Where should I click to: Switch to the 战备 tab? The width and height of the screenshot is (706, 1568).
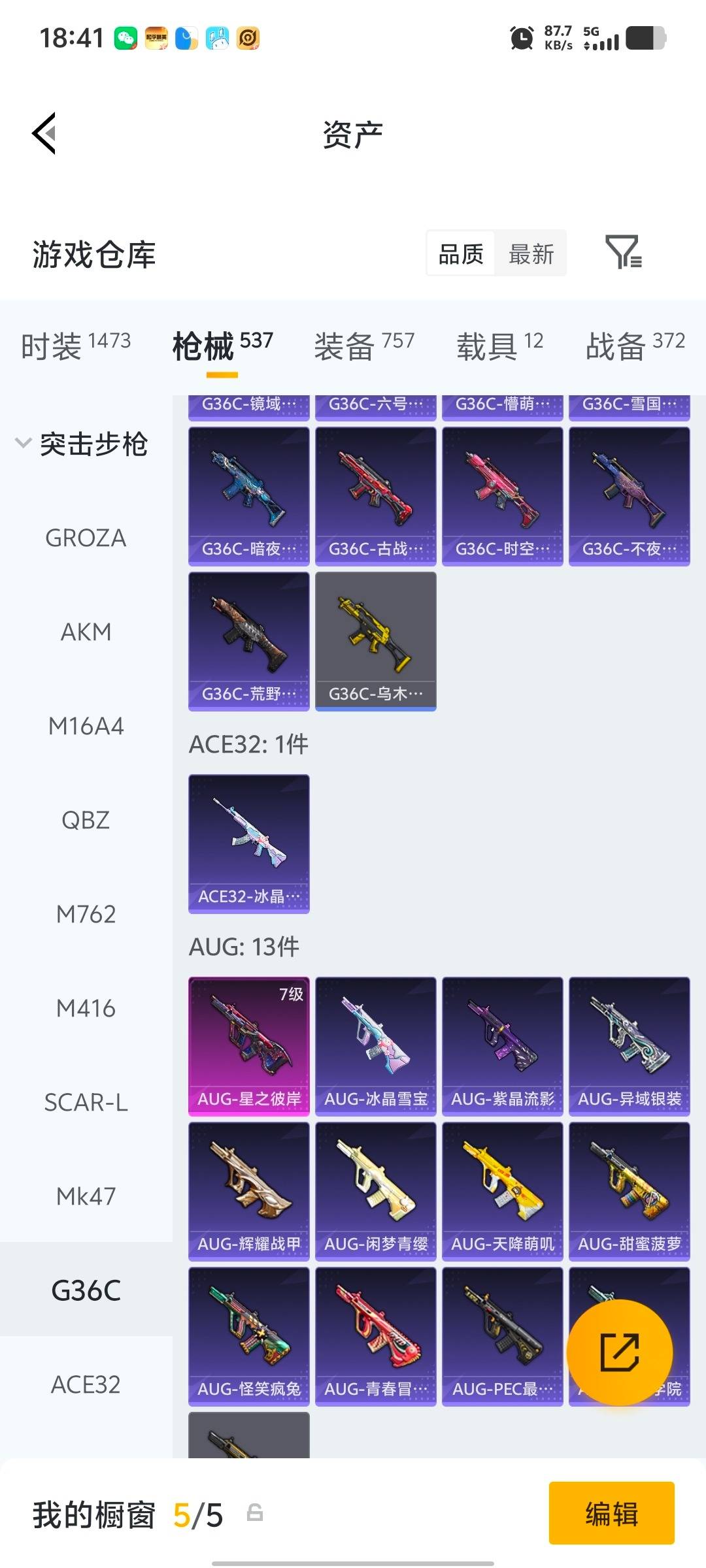(635, 344)
